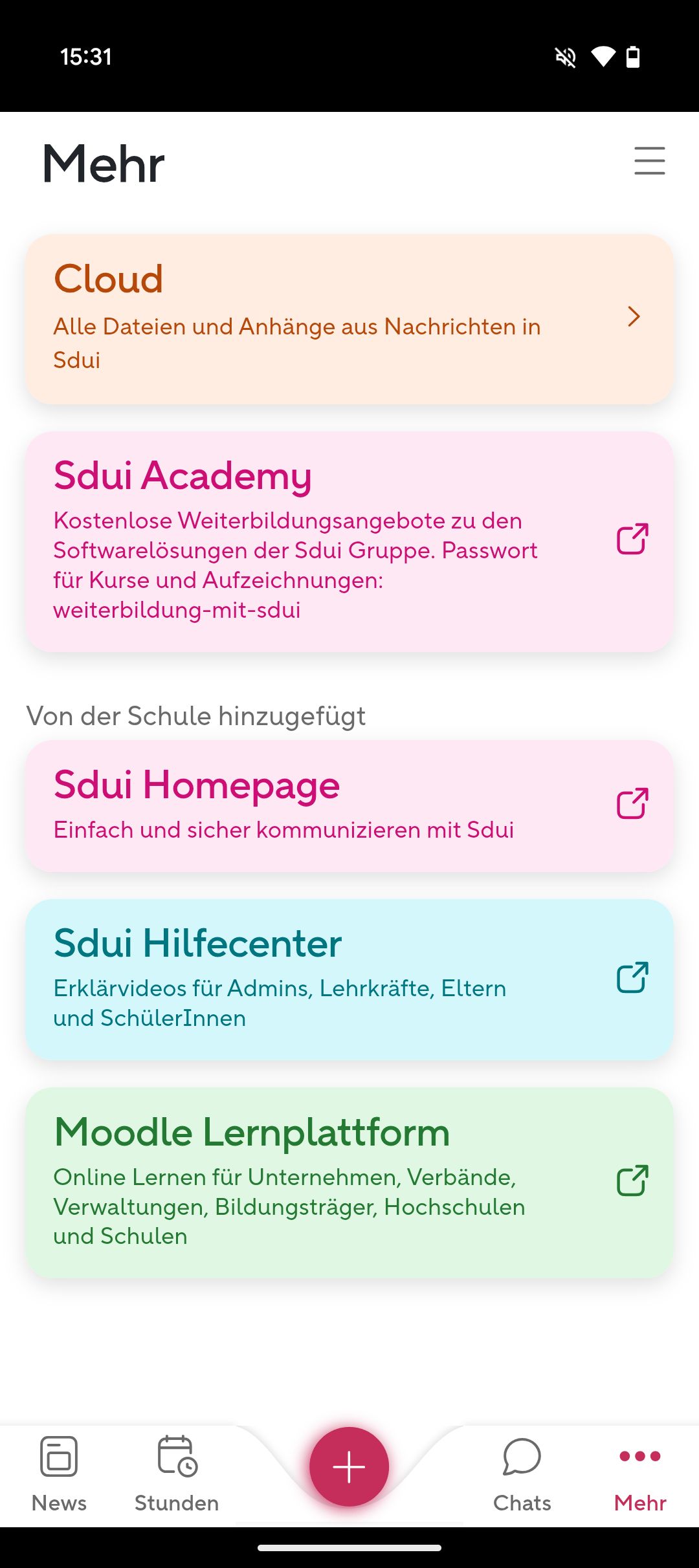Open the hamburger menu
This screenshot has width=699, height=1568.
click(x=649, y=160)
